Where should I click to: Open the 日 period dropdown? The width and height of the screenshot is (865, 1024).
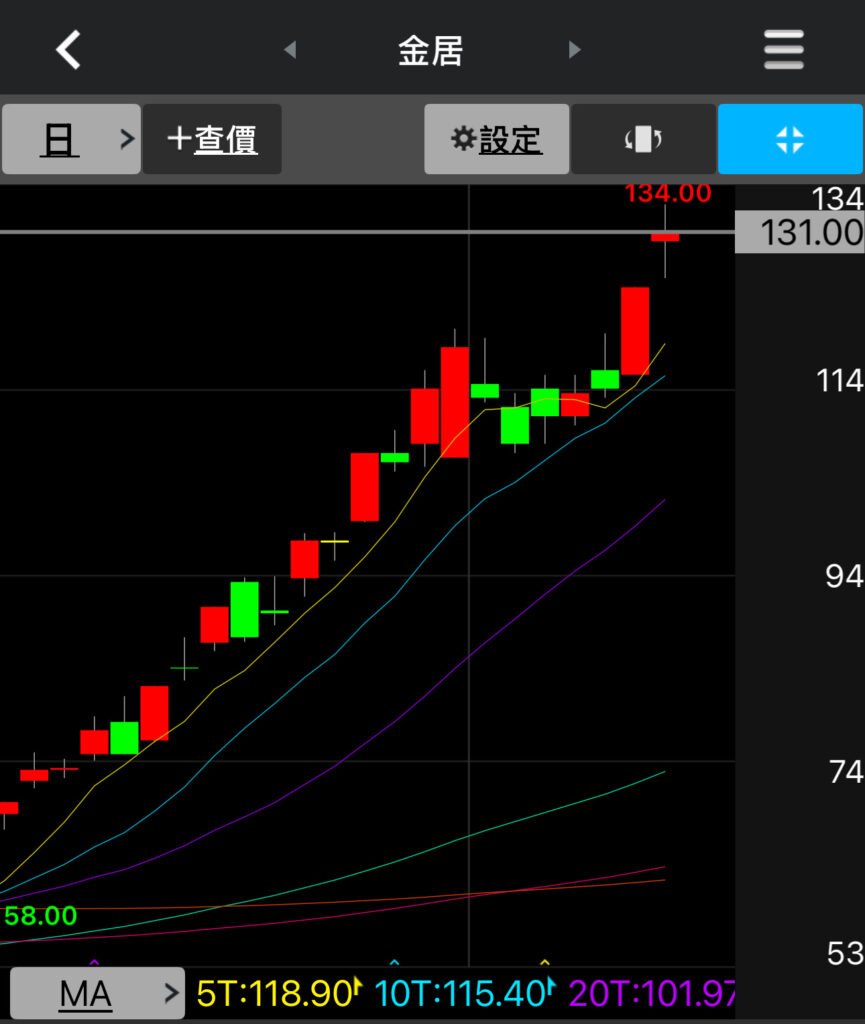(71, 139)
